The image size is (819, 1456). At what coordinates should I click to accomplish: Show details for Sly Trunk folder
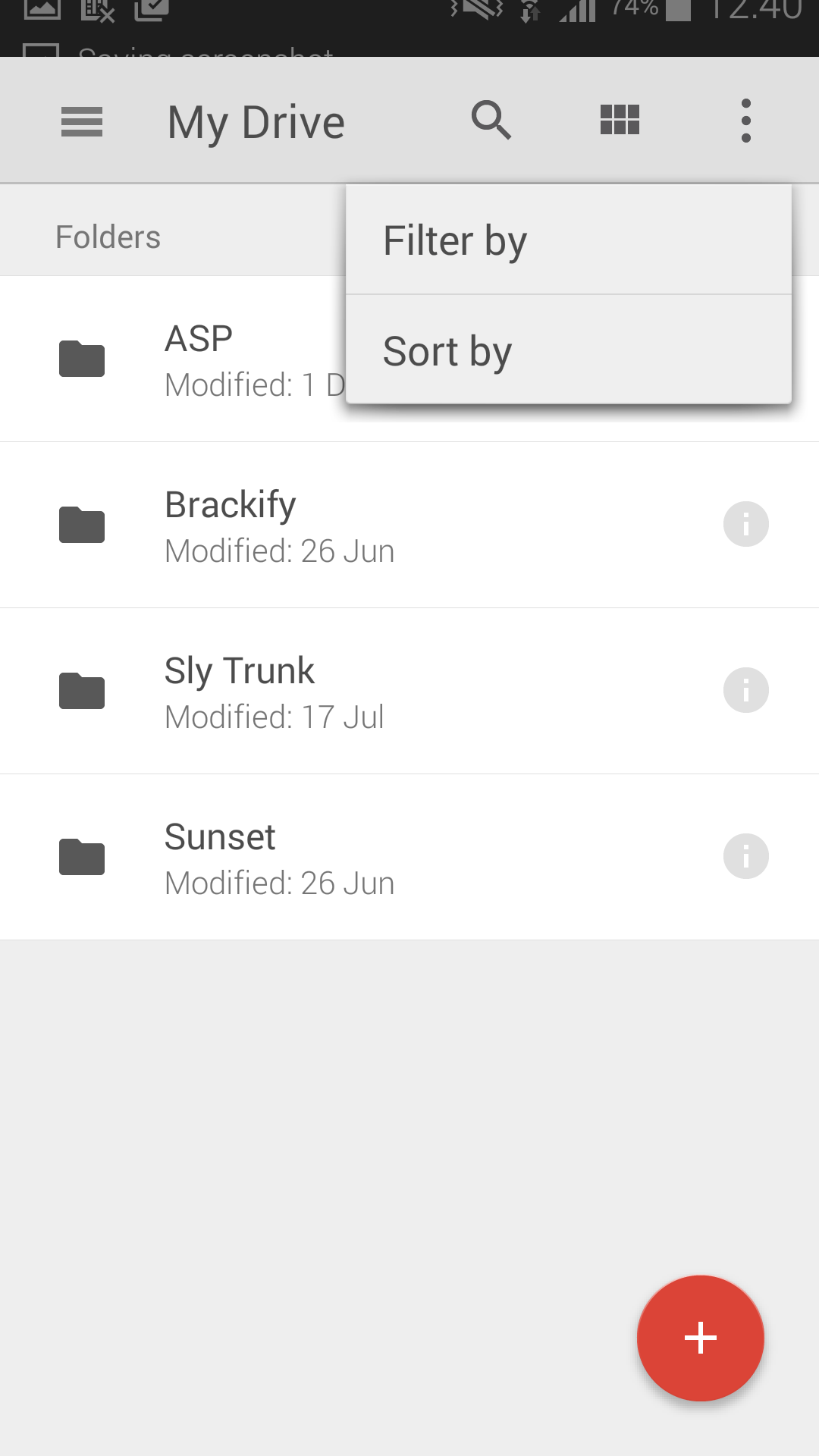[746, 690]
